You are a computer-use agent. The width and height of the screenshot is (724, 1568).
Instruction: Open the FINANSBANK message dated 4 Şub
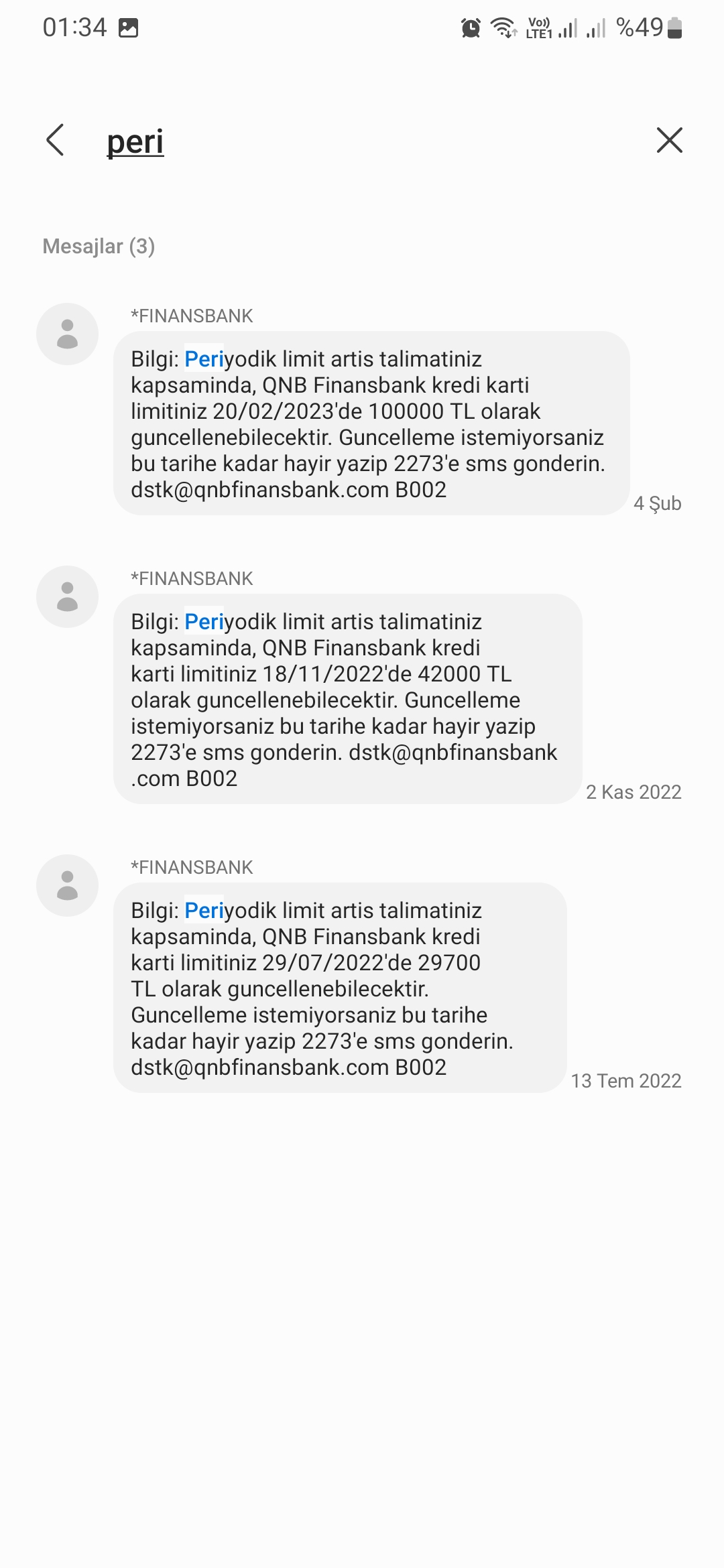pos(371,423)
